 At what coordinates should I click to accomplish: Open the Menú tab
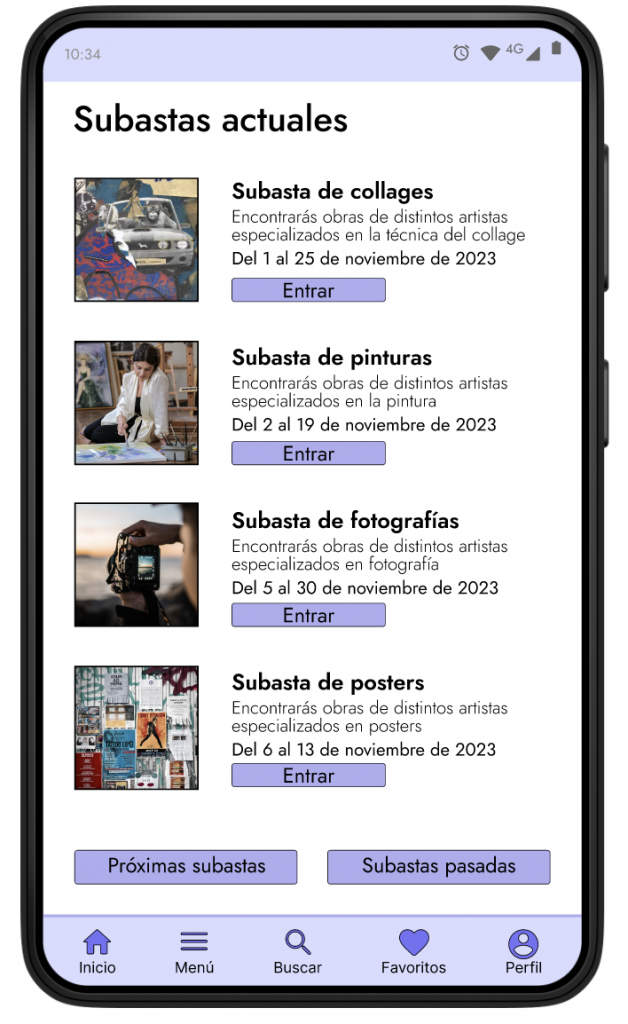(x=194, y=951)
